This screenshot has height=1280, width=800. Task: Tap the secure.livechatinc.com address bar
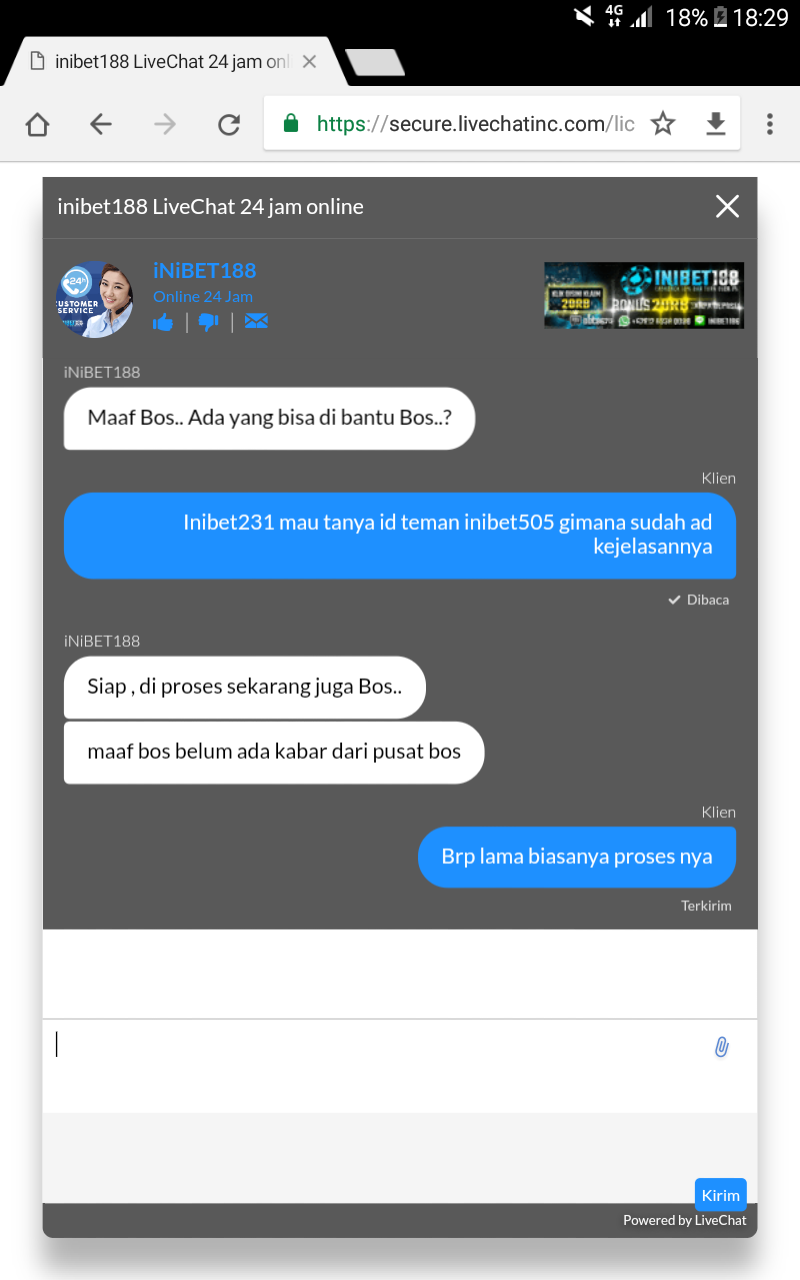point(470,124)
